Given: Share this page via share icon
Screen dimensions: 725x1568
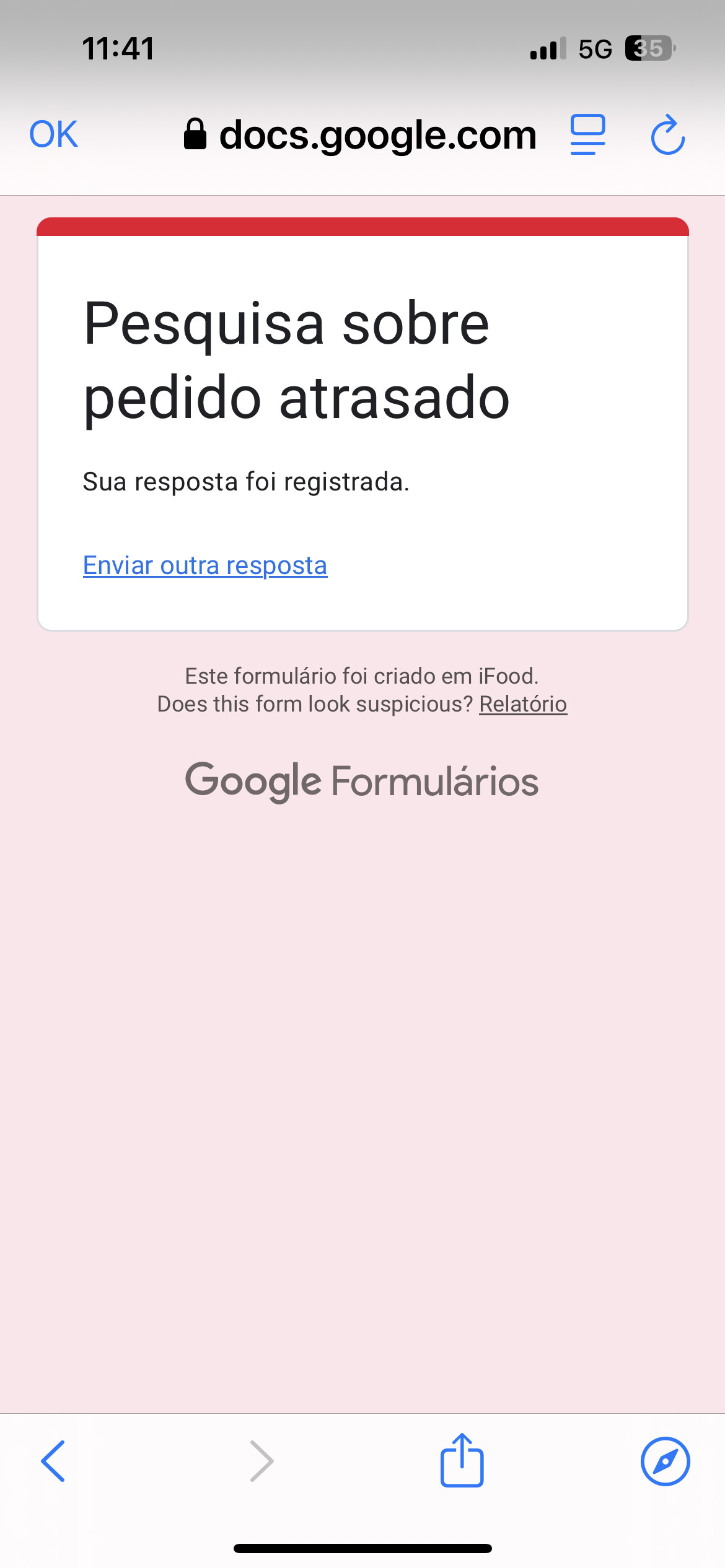Looking at the screenshot, I should click(462, 1460).
